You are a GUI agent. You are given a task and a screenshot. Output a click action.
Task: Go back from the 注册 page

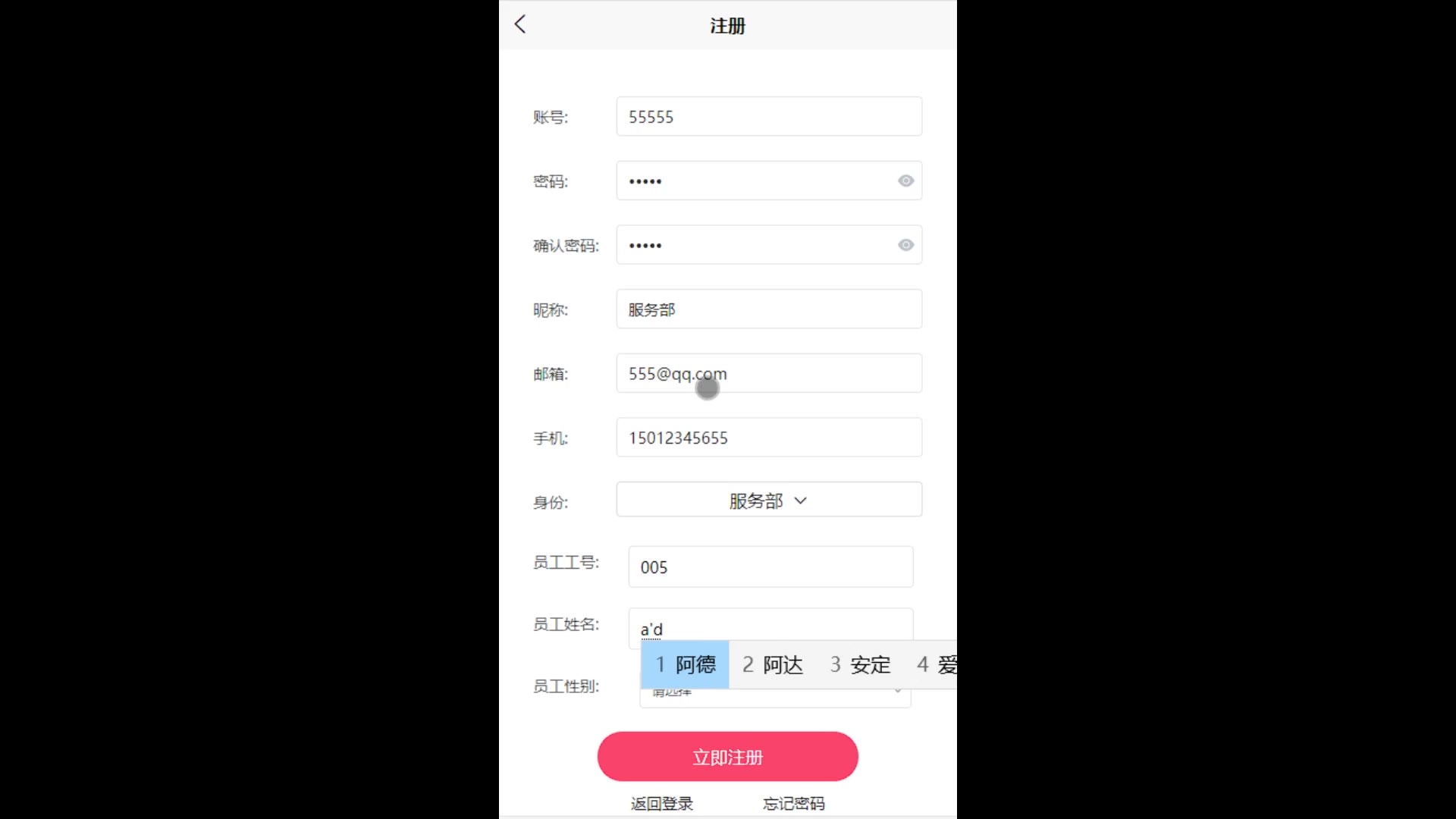(520, 24)
